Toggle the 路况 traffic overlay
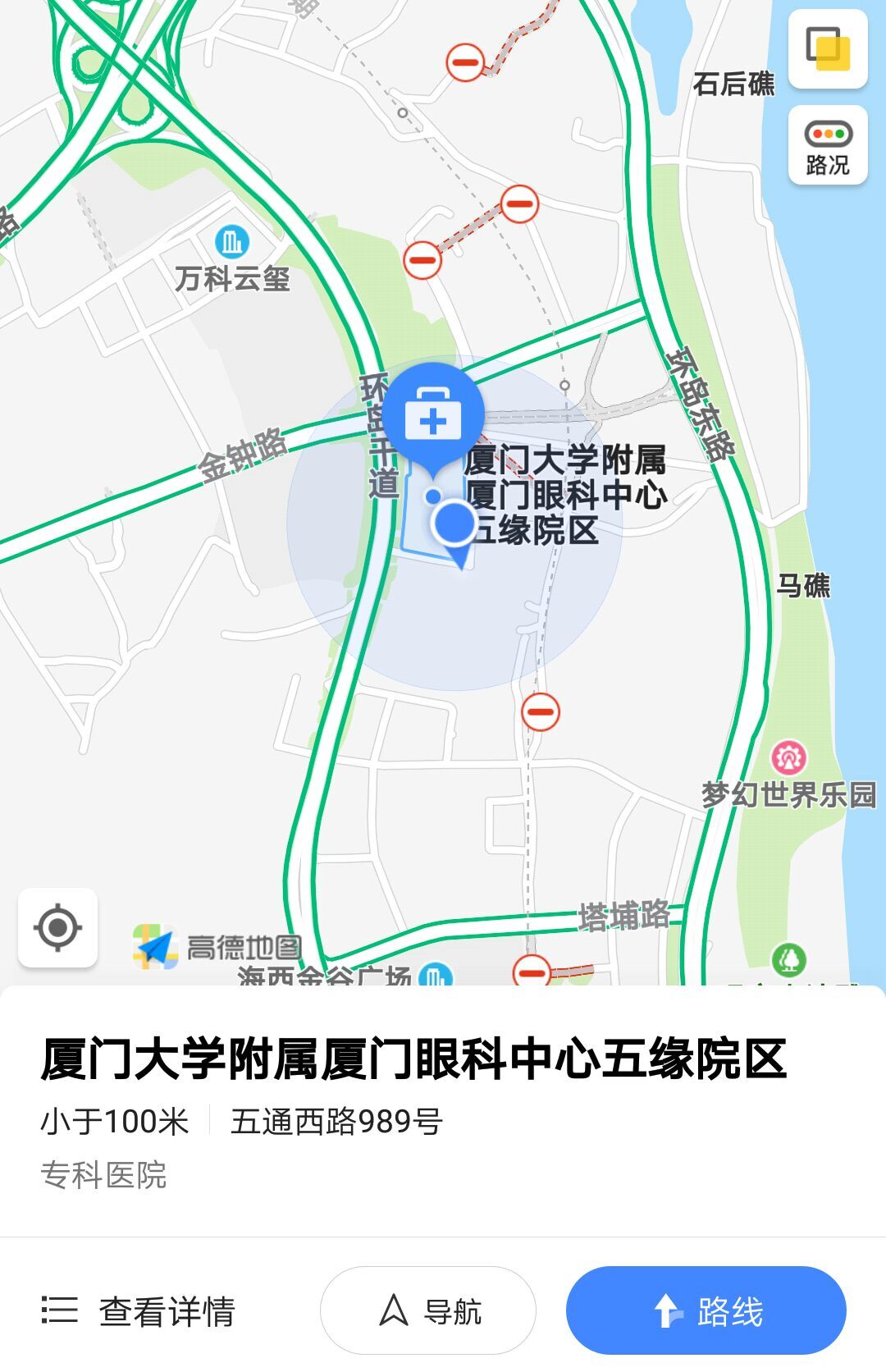The image size is (886, 1372). click(828, 146)
